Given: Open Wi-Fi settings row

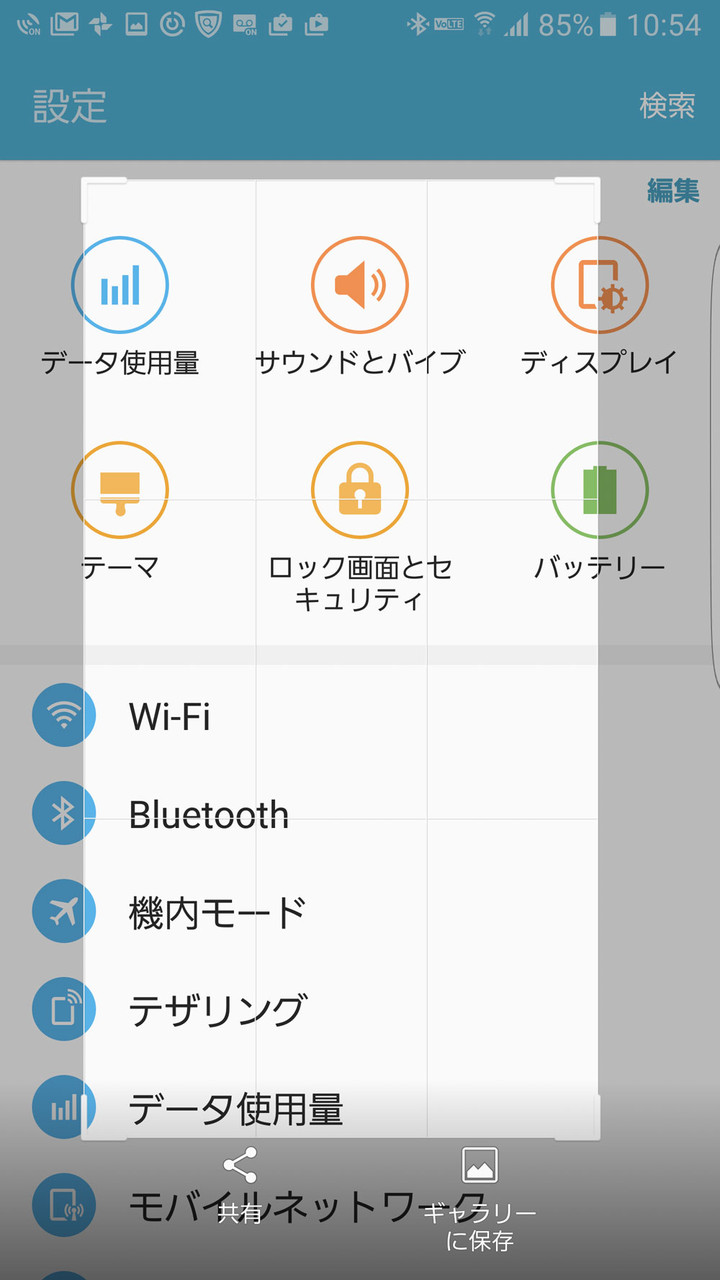Looking at the screenshot, I should (360, 716).
